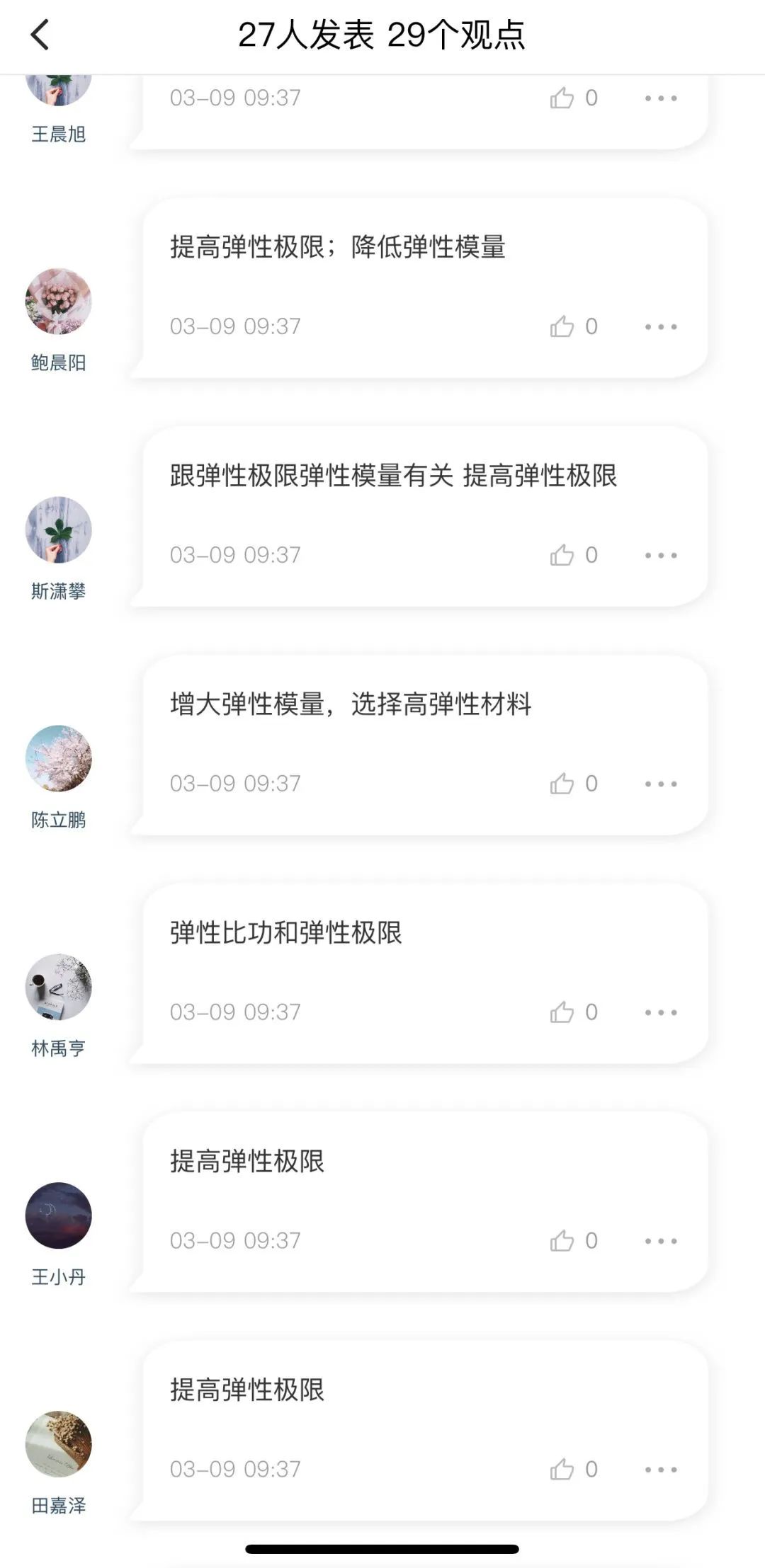Open more options on 斯潇攀's comment
The width and height of the screenshot is (765, 1568).
660,556
